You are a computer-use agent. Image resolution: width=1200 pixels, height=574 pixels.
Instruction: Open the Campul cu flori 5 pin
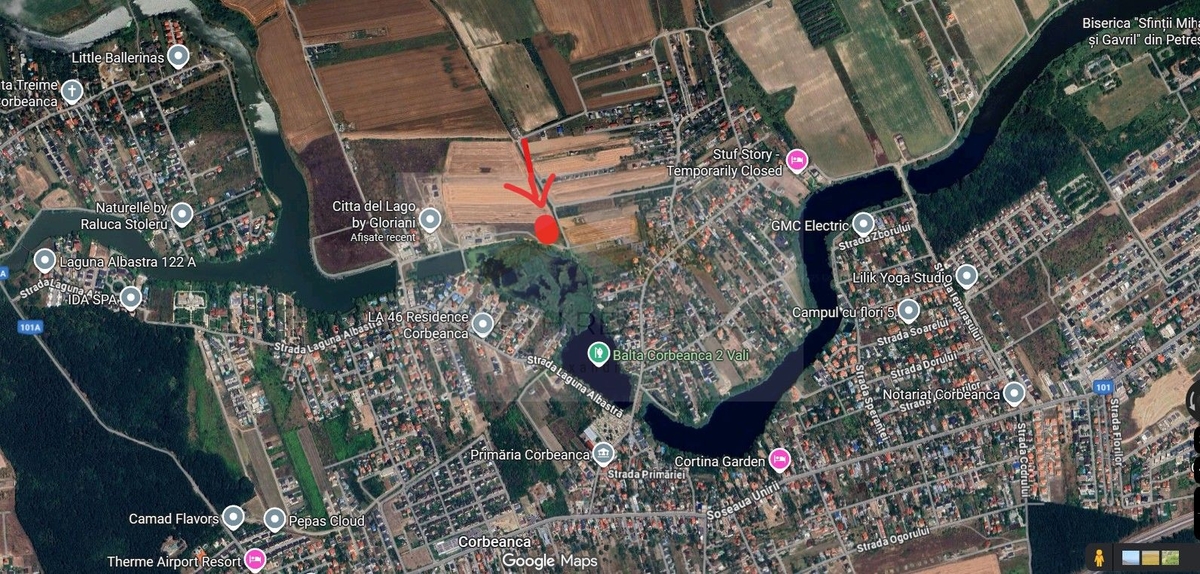(908, 311)
